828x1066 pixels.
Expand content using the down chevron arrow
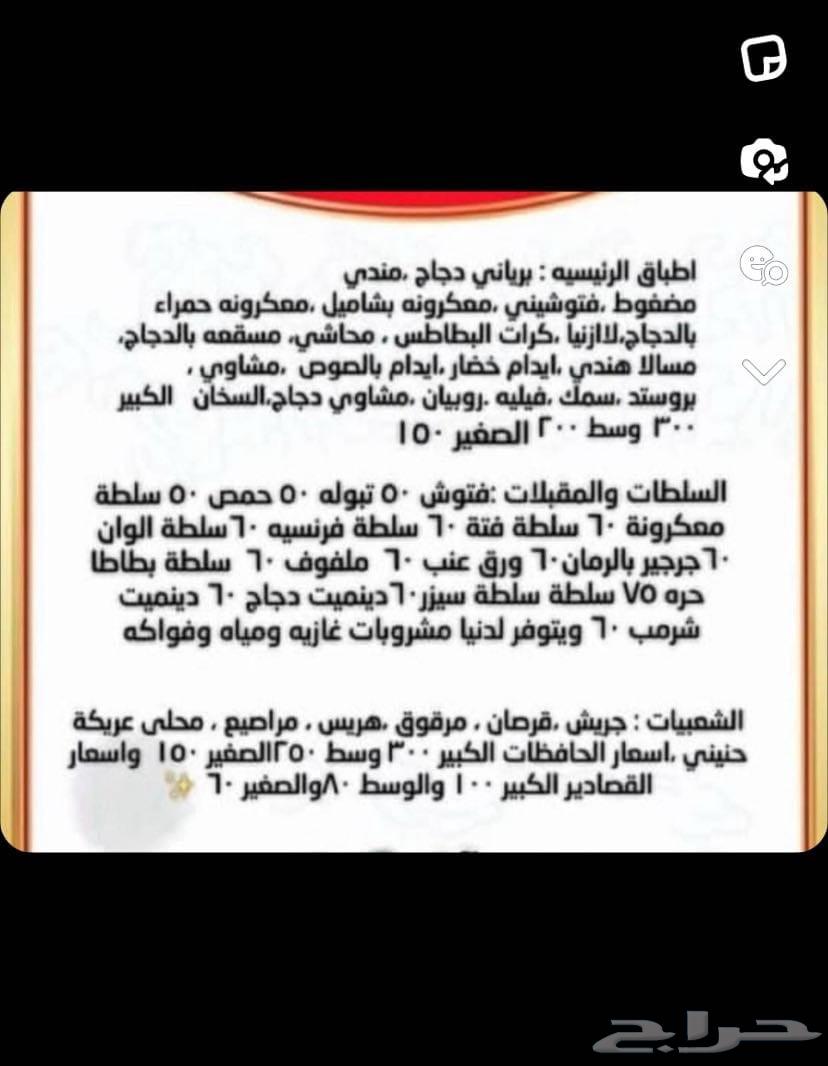[763, 370]
